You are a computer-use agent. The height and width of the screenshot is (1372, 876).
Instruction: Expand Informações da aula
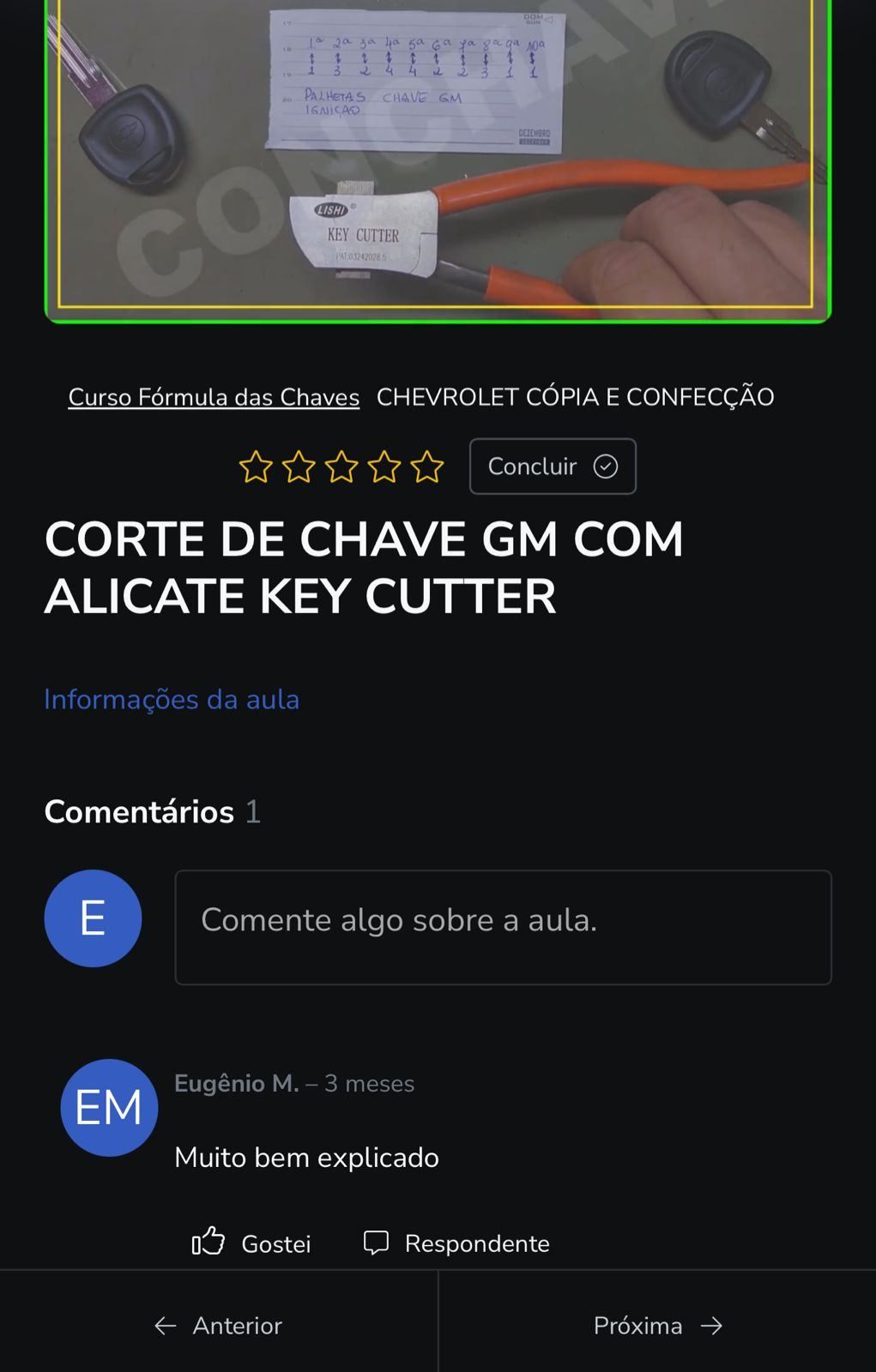click(172, 700)
